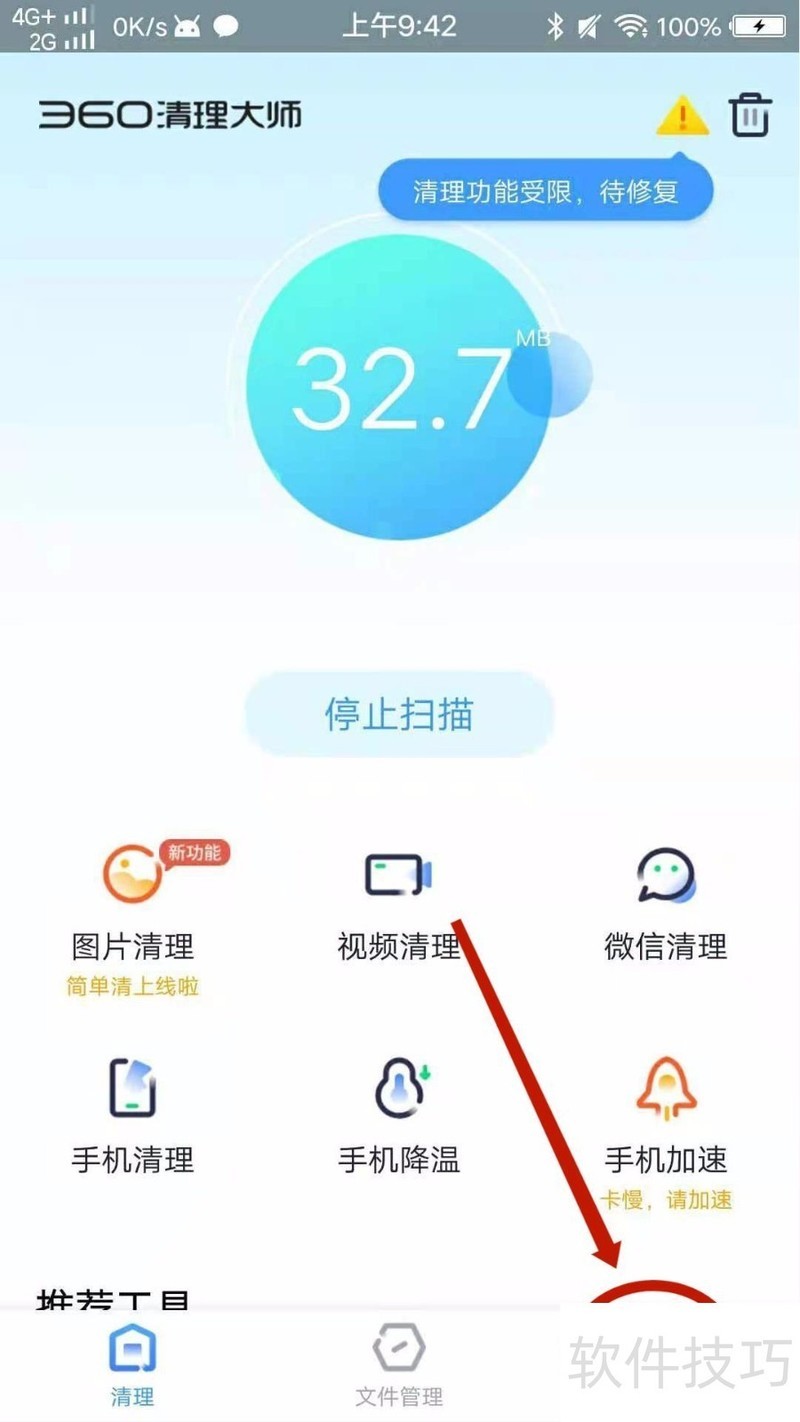800x1422 pixels.
Task: Switch to the 文件管理 tab
Action: (x=398, y=1365)
